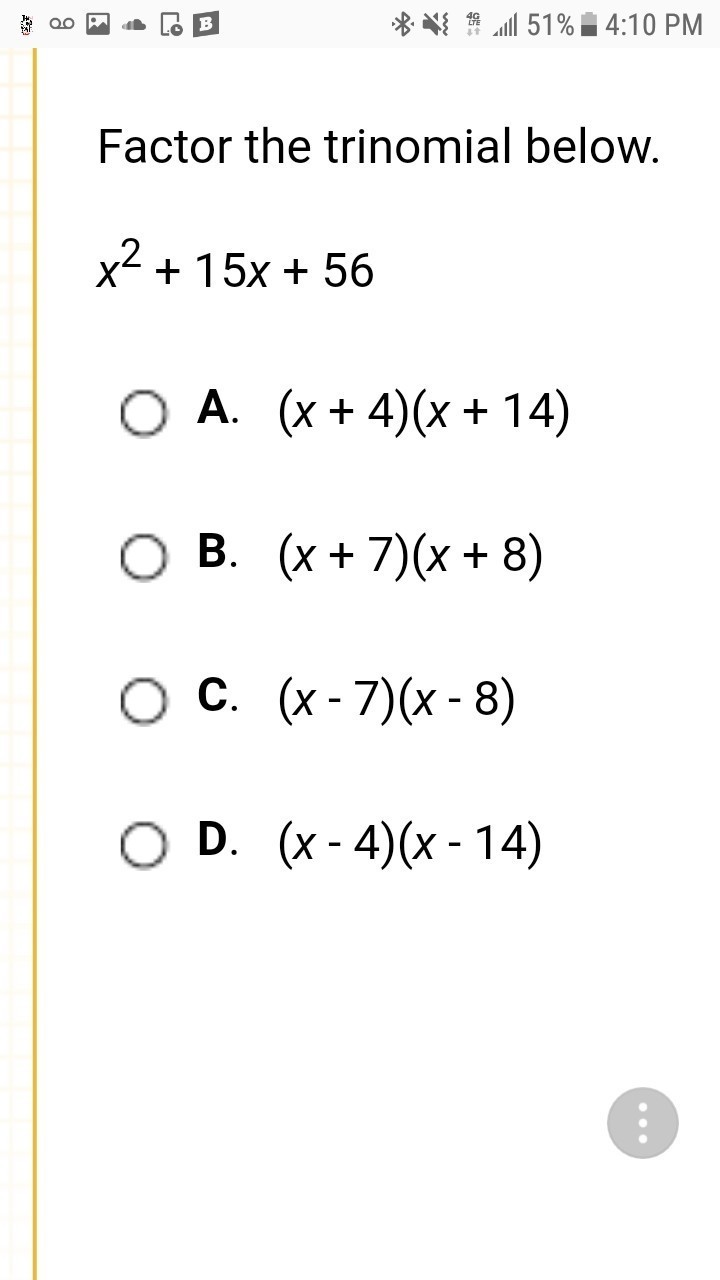Image resolution: width=720 pixels, height=1280 pixels.
Task: Open the gray three-dot floating menu
Action: point(642,1123)
